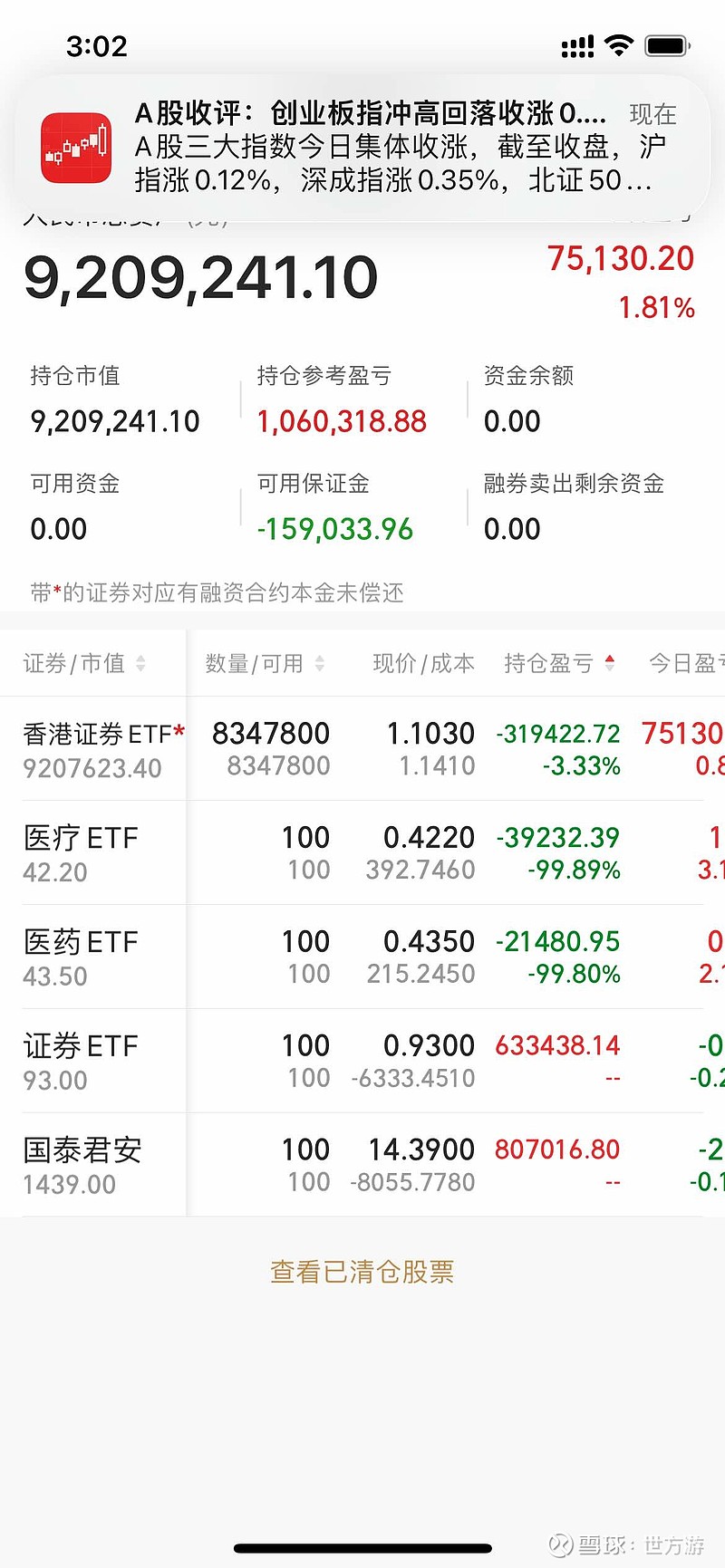The image size is (725, 1568).
Task: Click the 雪球:世方游 watermark logo
Action: [560, 1543]
